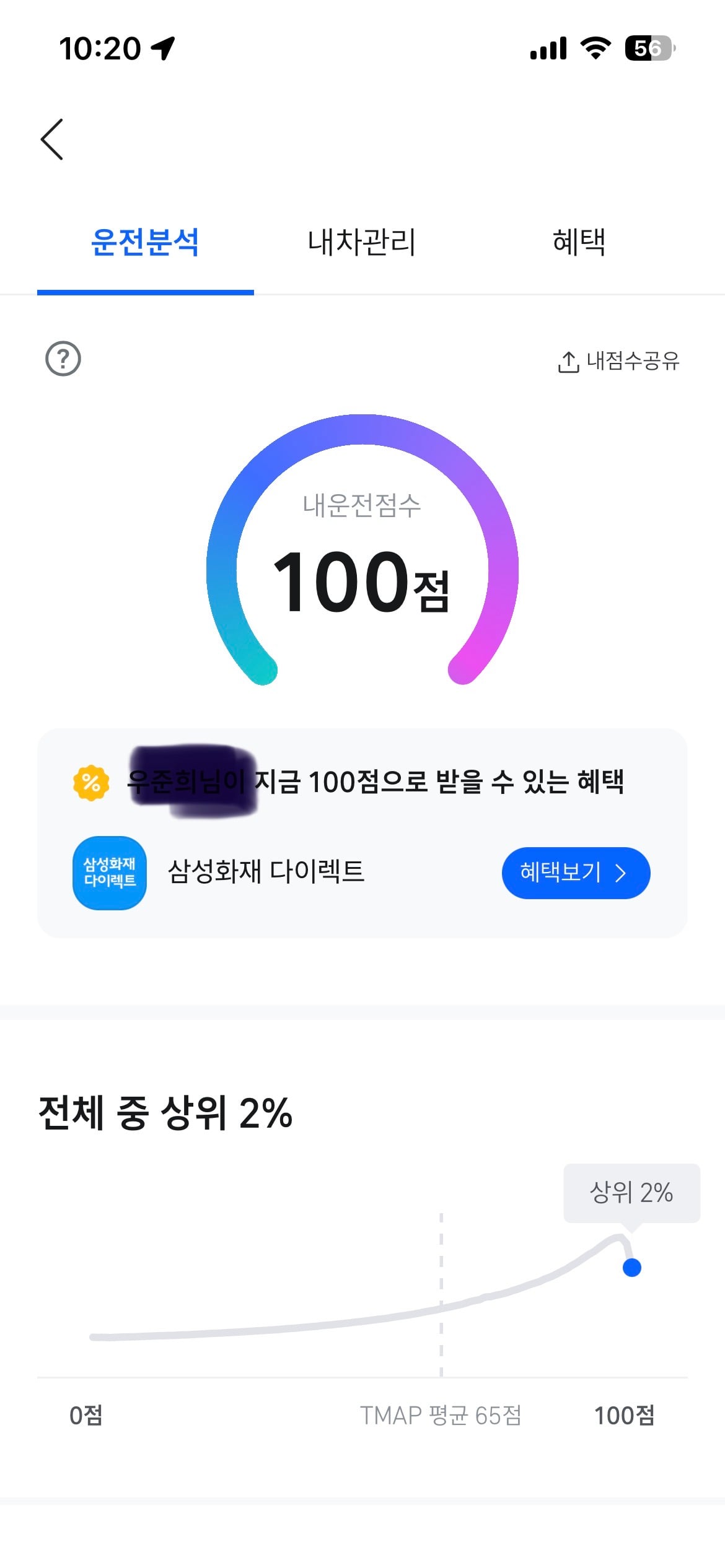Switch to the 혜택 tab
Viewport: 725px width, 1568px height.
579,242
